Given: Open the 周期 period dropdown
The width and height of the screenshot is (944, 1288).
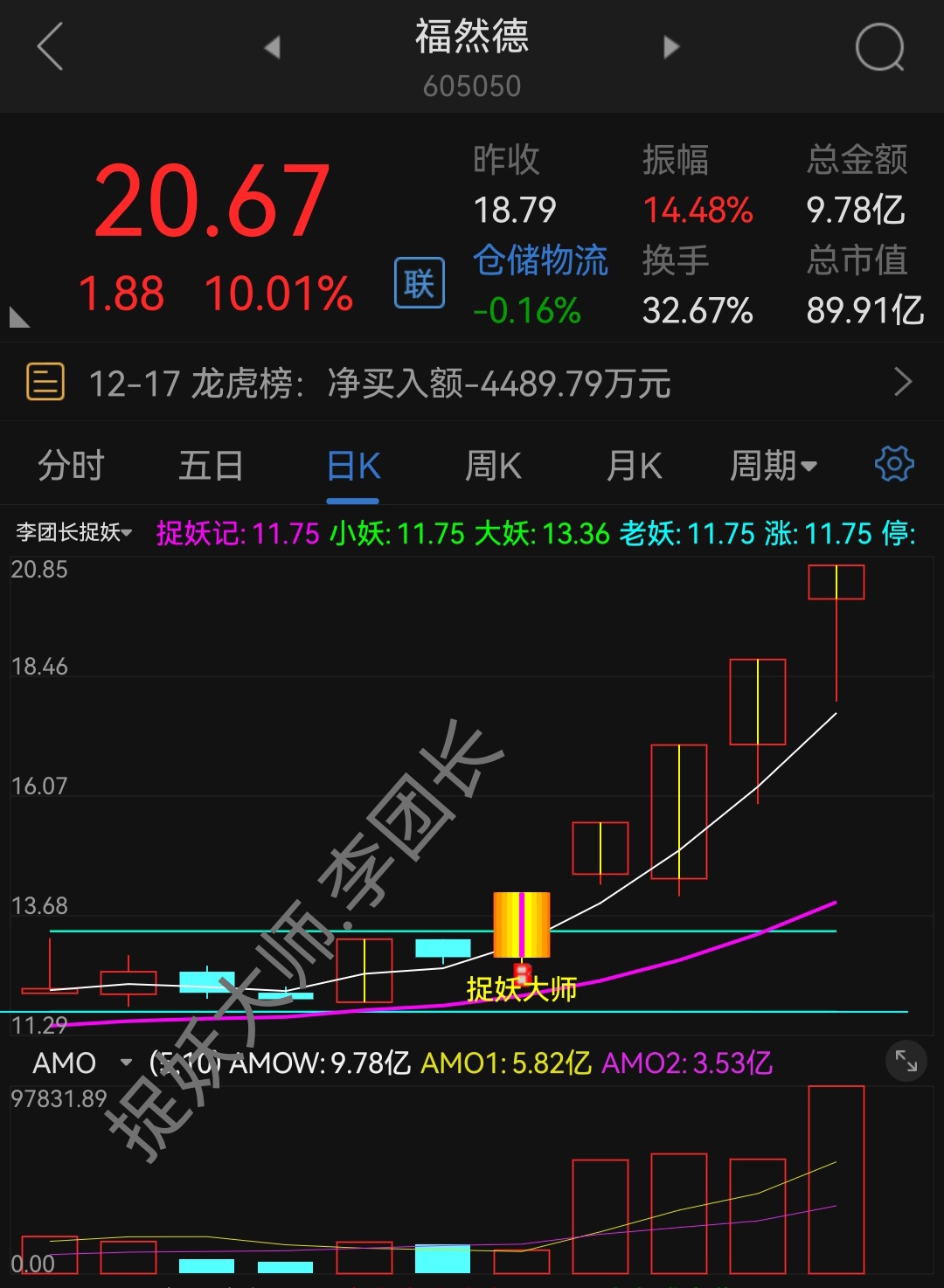Looking at the screenshot, I should tap(773, 466).
